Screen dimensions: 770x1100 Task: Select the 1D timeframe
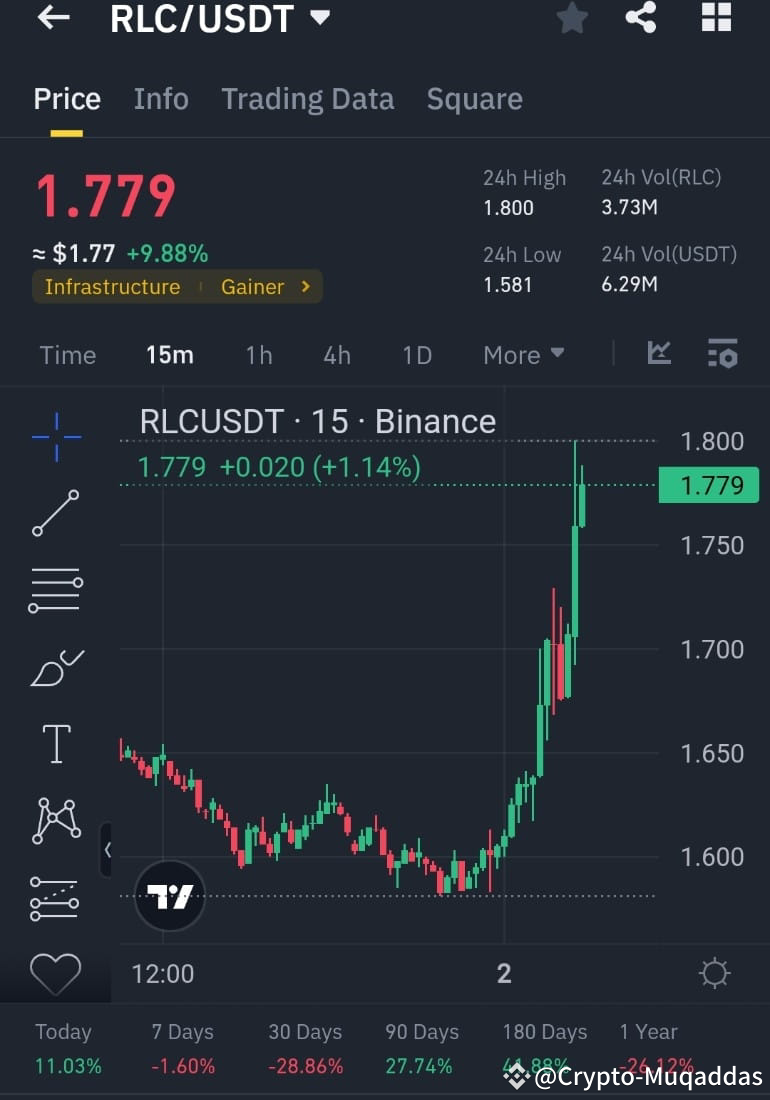coord(416,354)
